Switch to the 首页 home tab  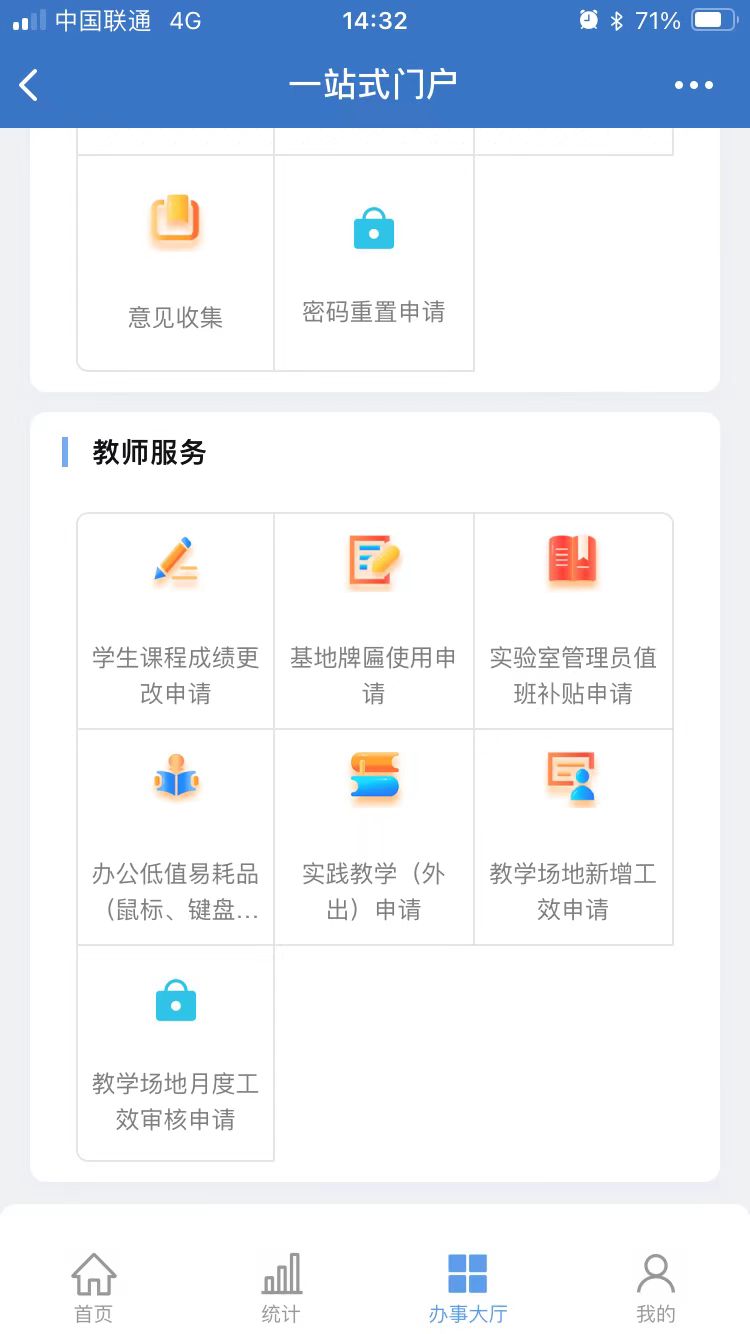tap(94, 1287)
